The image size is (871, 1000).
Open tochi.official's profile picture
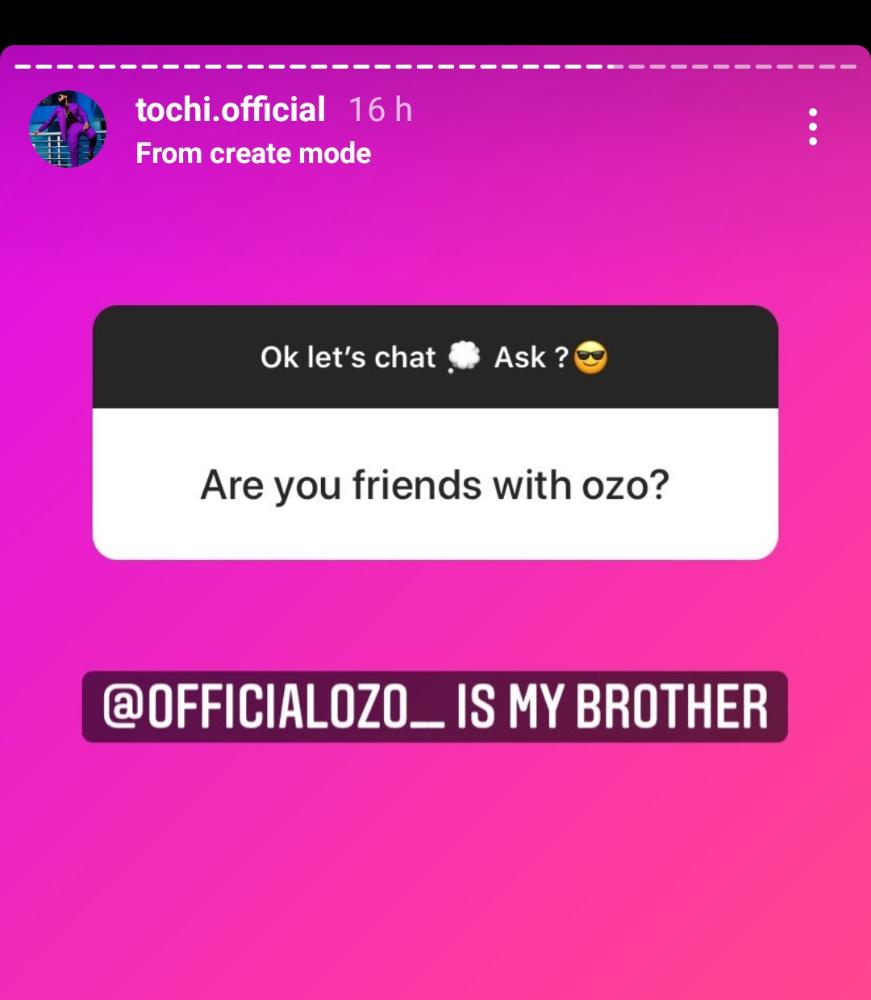[x=68, y=129]
